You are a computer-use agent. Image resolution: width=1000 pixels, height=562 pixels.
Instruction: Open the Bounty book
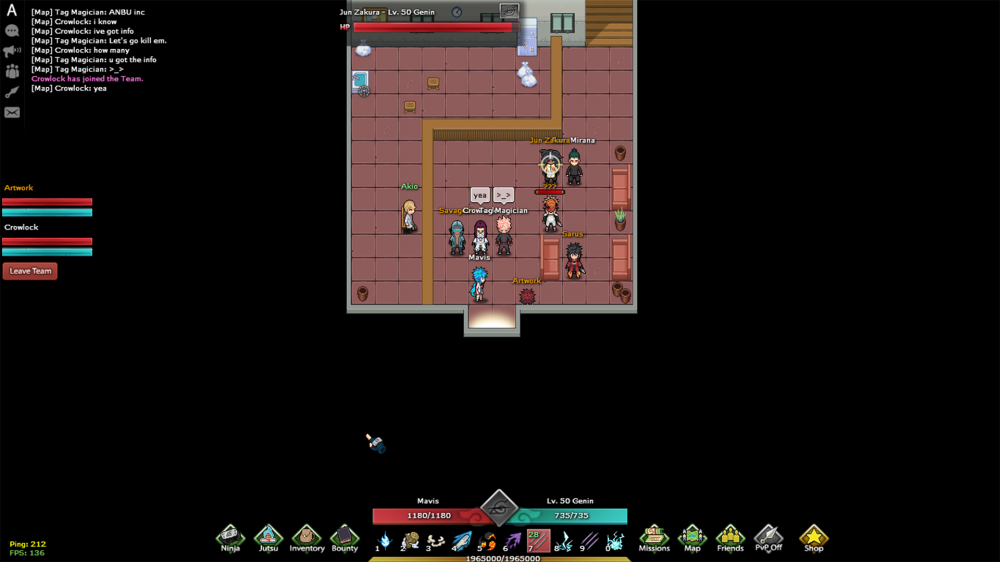coord(344,537)
